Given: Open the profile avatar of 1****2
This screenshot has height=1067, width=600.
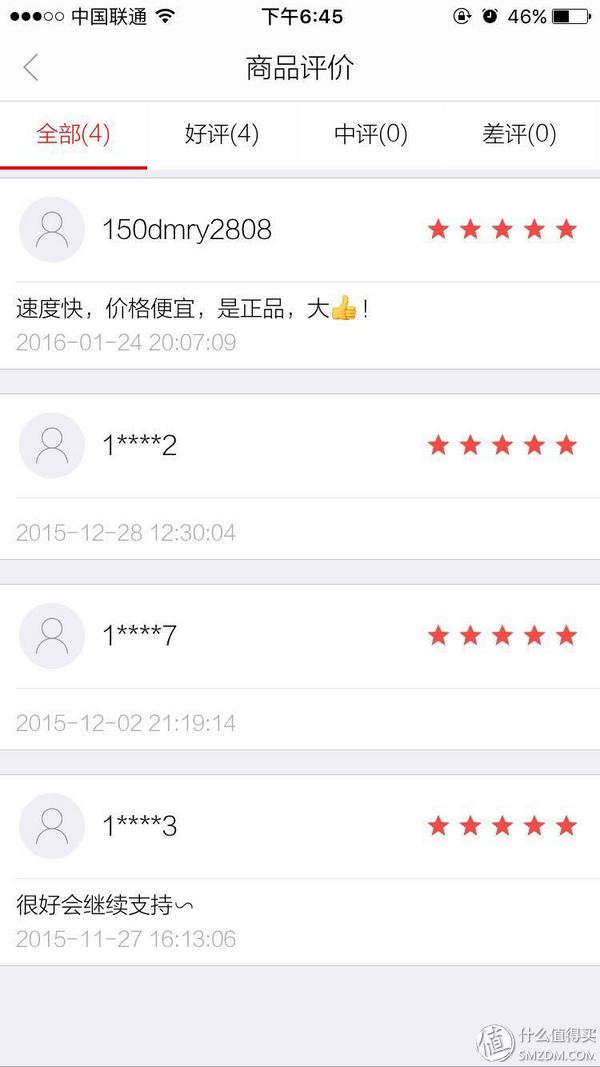Looking at the screenshot, I should click(52, 445).
